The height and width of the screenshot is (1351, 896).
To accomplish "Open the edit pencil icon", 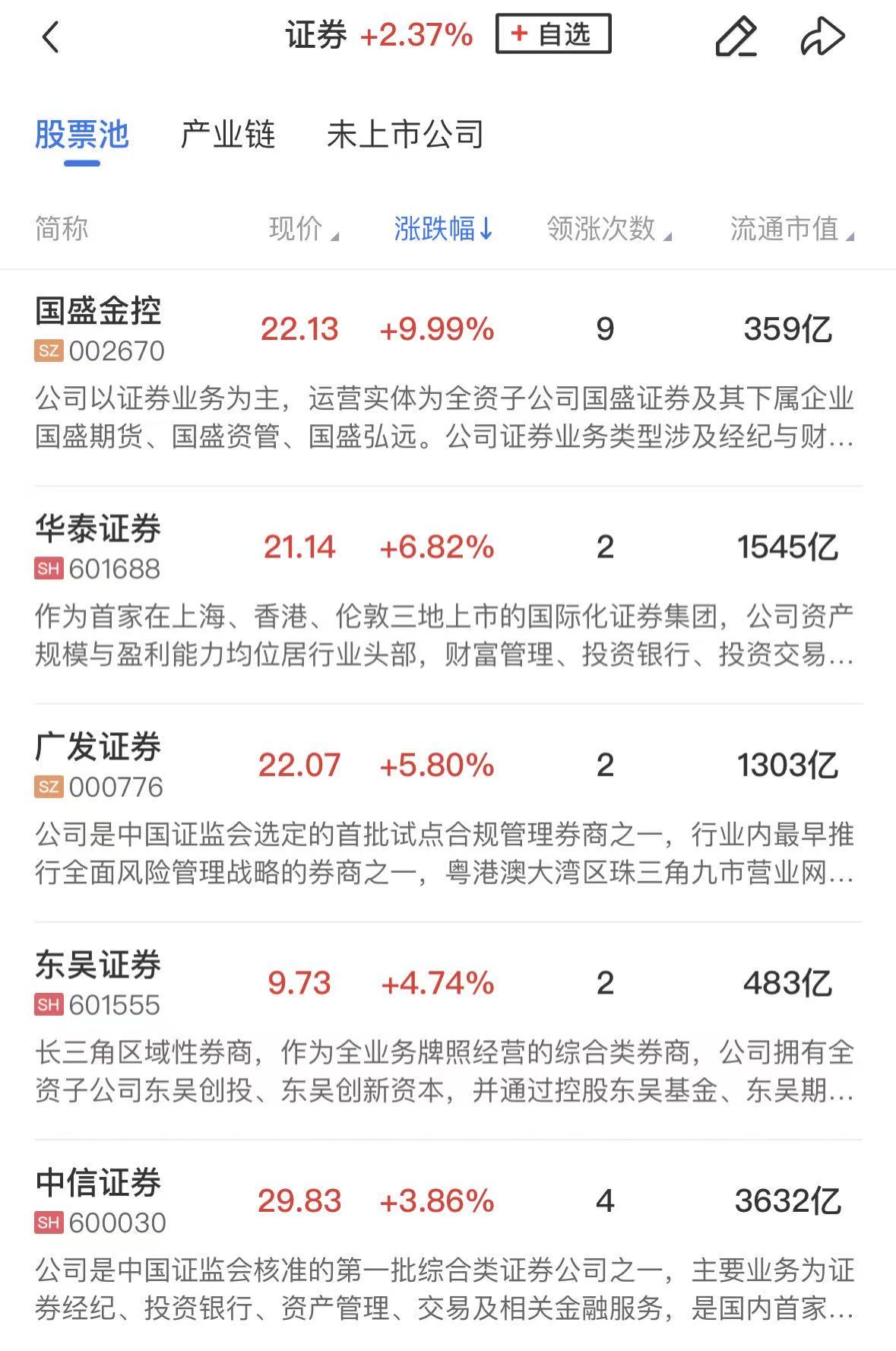I will 736,36.
